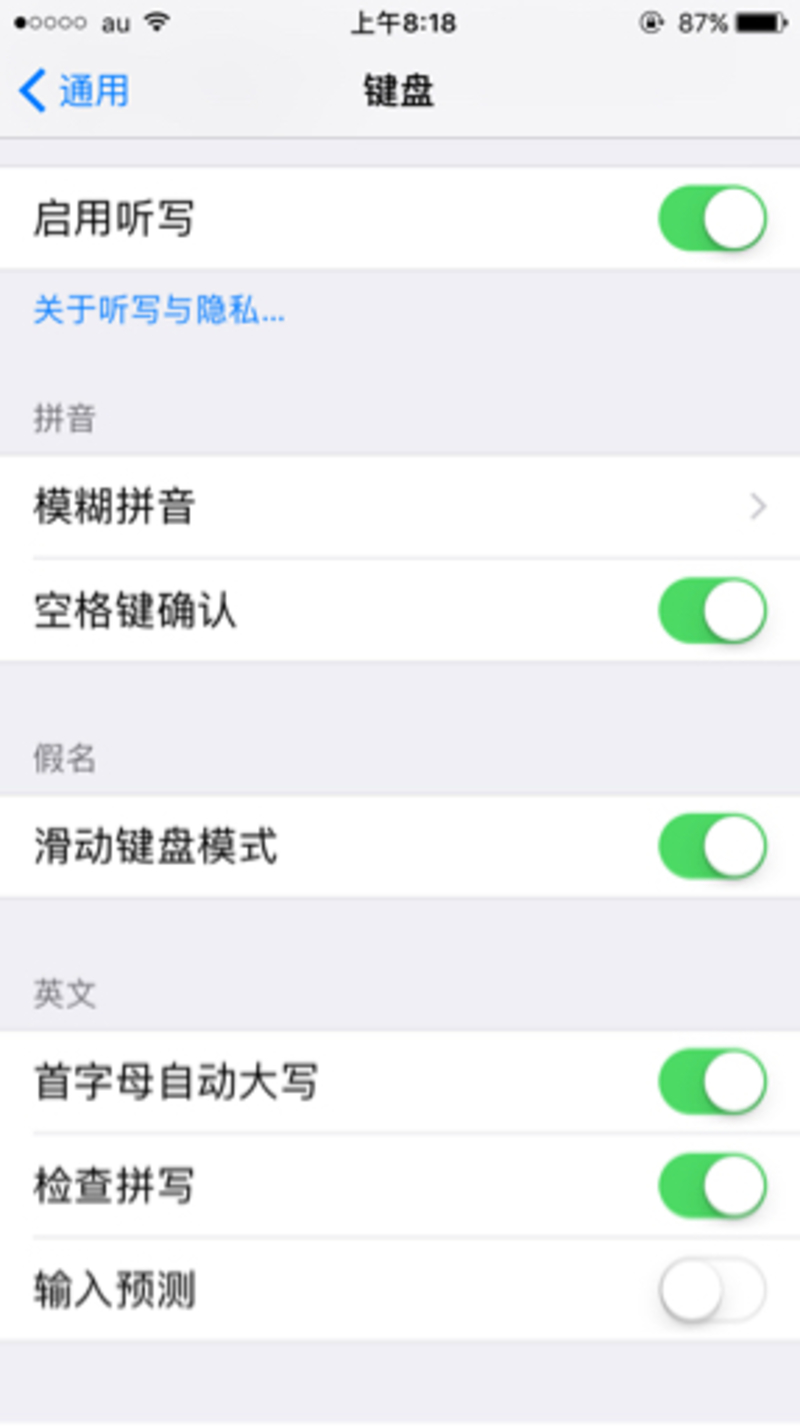
Task: Turn off 检查拼写
Action: click(712, 1186)
